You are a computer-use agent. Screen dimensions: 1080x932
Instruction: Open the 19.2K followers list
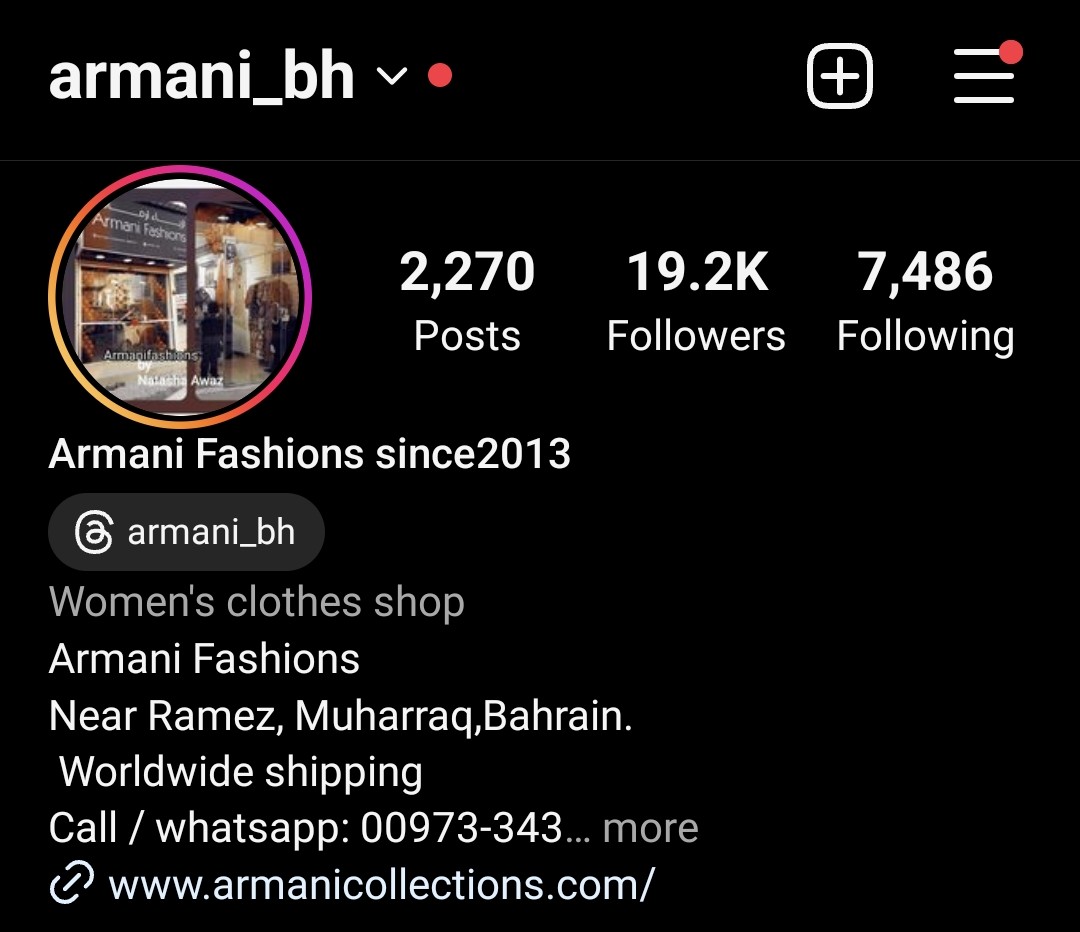[696, 300]
